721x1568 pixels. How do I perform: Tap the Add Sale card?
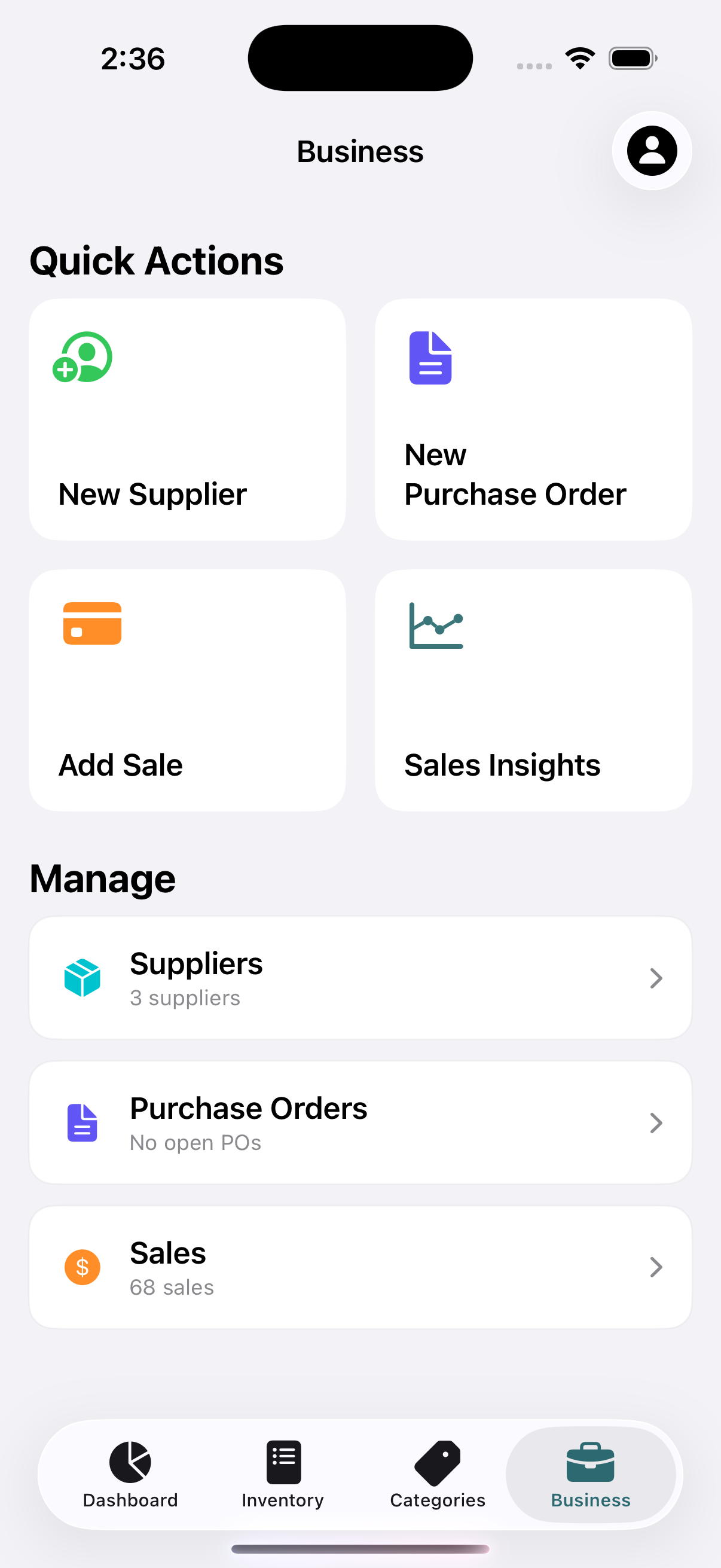click(x=187, y=690)
